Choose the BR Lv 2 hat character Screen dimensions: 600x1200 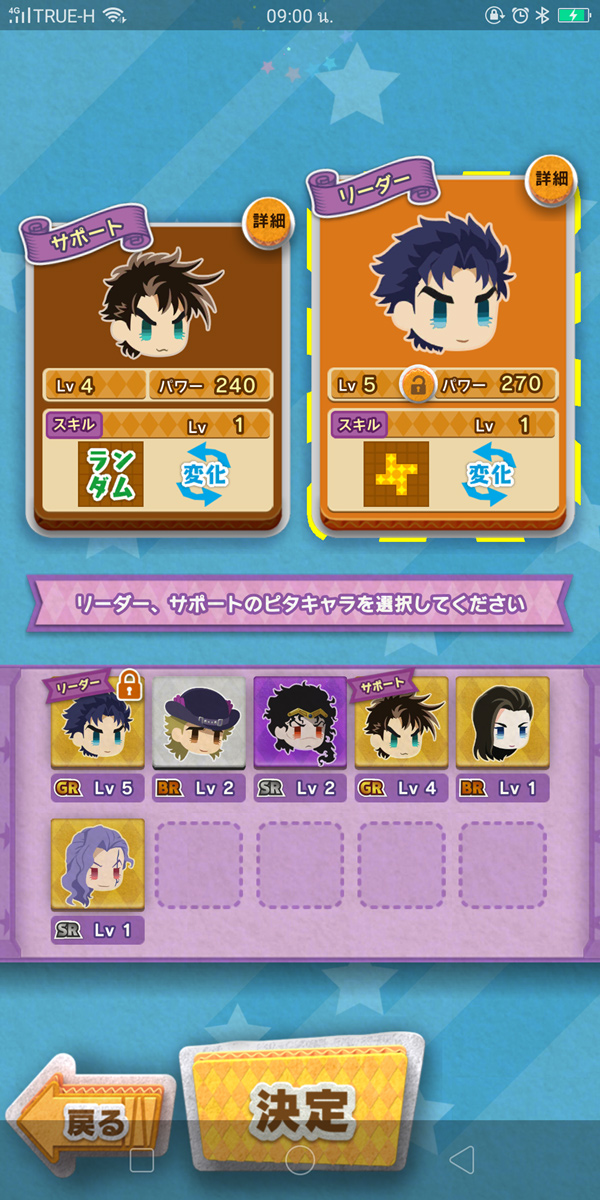click(199, 740)
